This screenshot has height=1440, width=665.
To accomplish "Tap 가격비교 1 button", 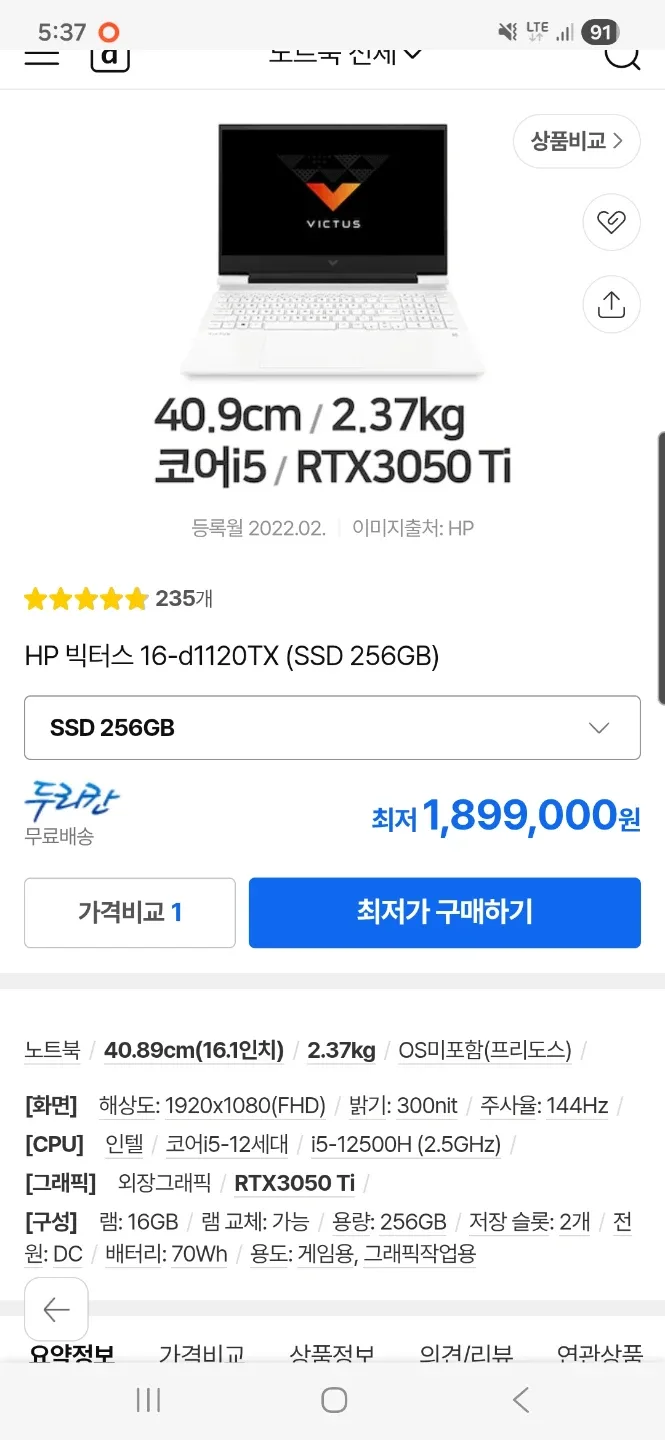I will coord(130,912).
